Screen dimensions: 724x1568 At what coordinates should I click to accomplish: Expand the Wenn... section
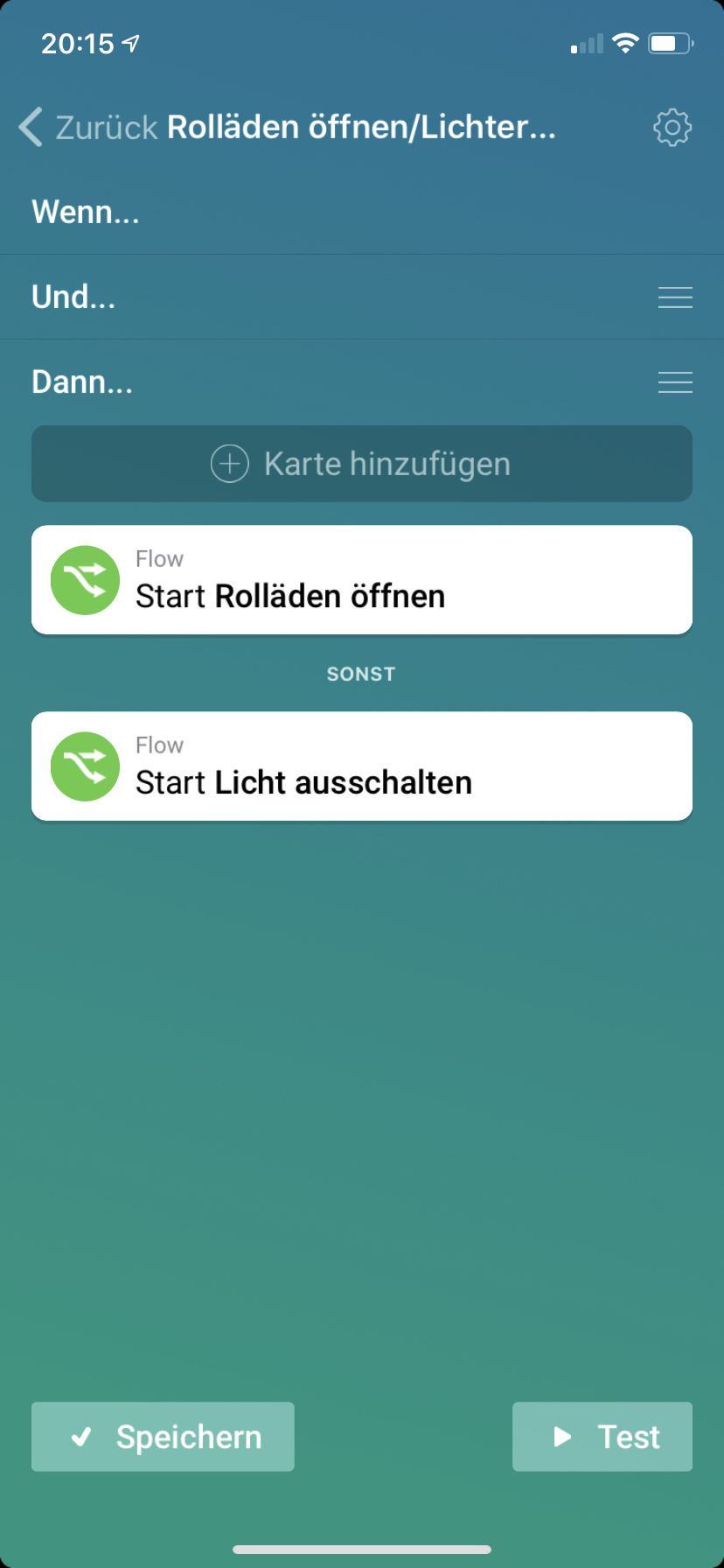tap(86, 213)
